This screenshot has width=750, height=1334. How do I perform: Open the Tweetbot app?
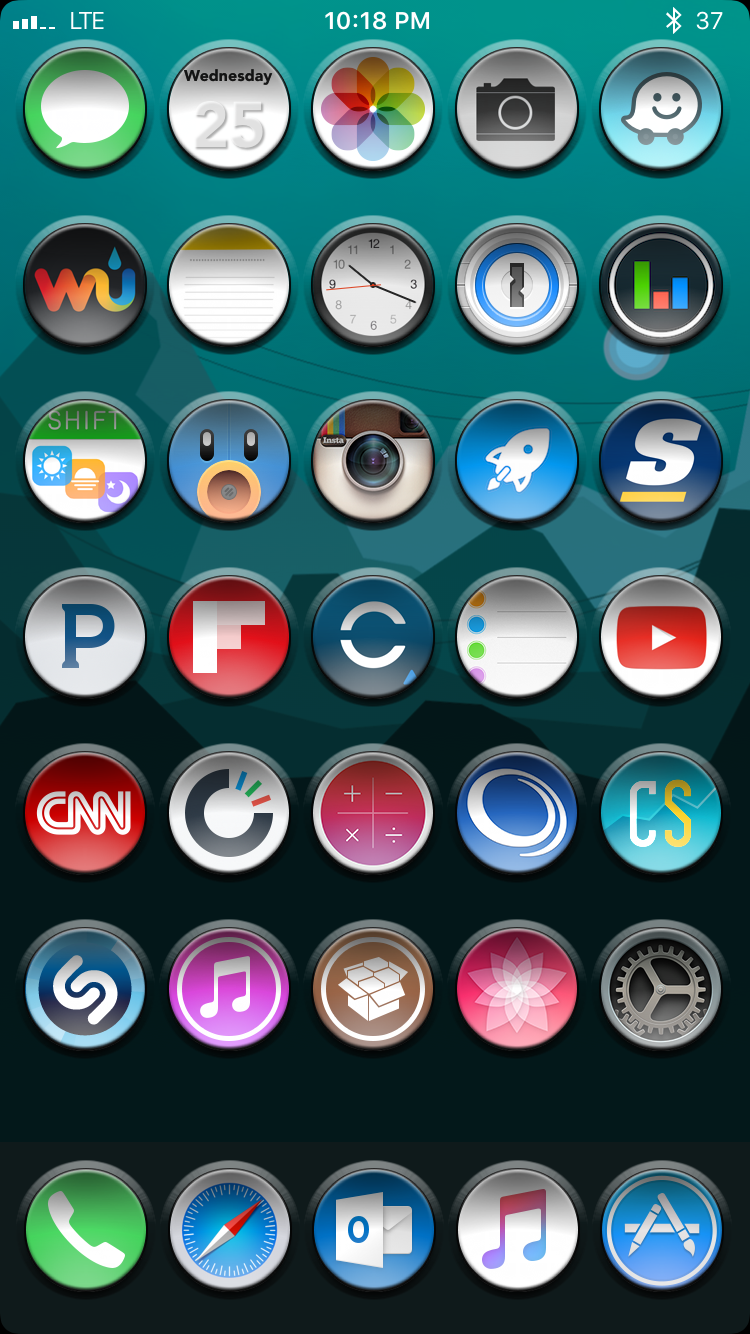coord(229,461)
